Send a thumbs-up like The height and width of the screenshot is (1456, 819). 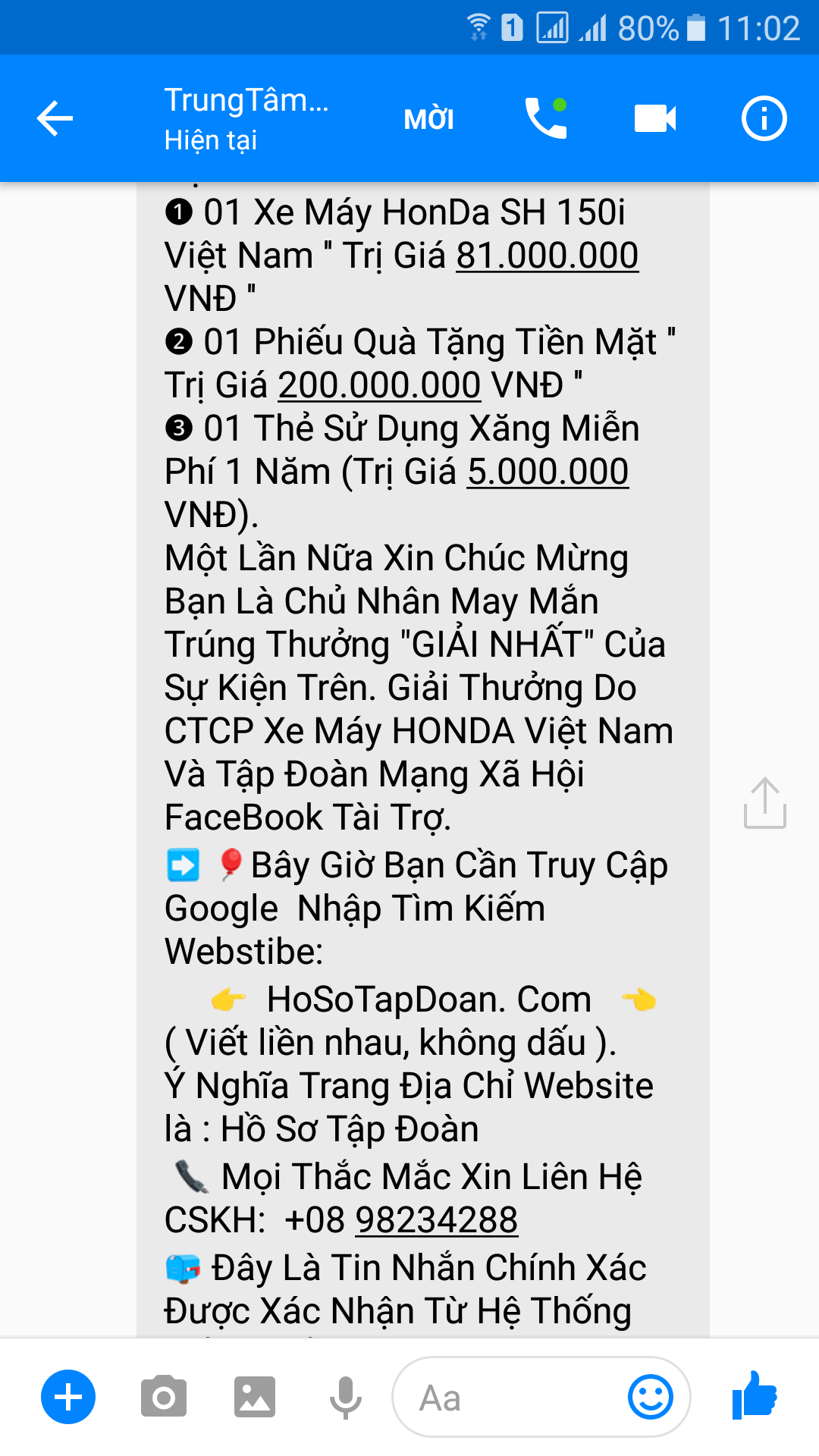[755, 1395]
